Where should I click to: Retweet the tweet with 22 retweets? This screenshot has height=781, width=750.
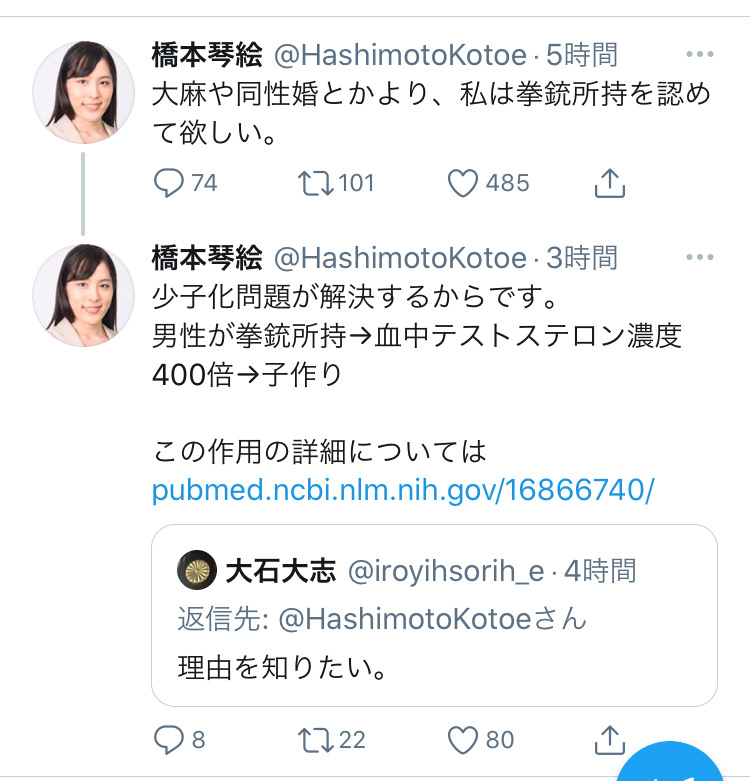pos(315,739)
